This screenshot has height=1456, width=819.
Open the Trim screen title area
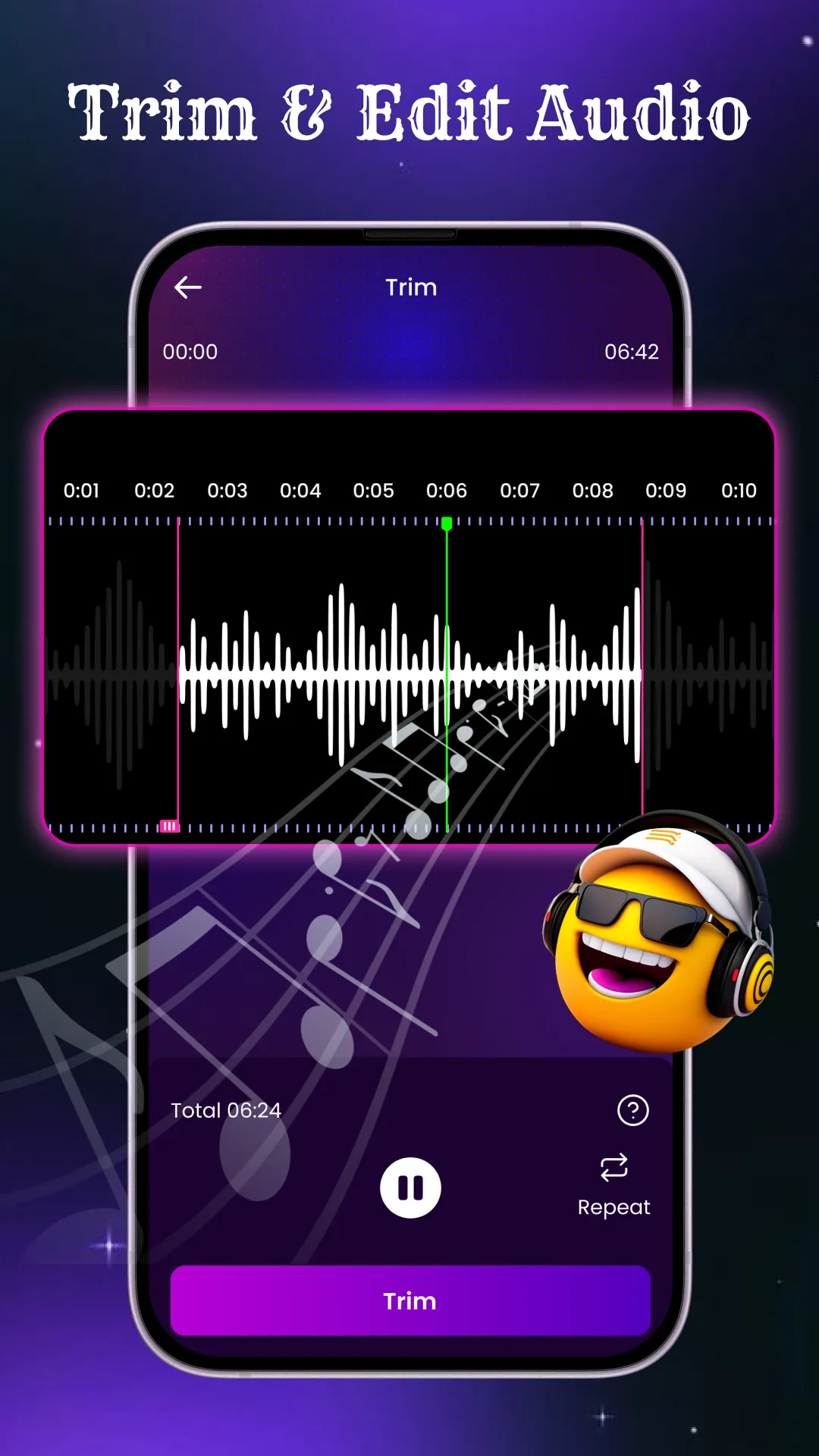point(409,287)
